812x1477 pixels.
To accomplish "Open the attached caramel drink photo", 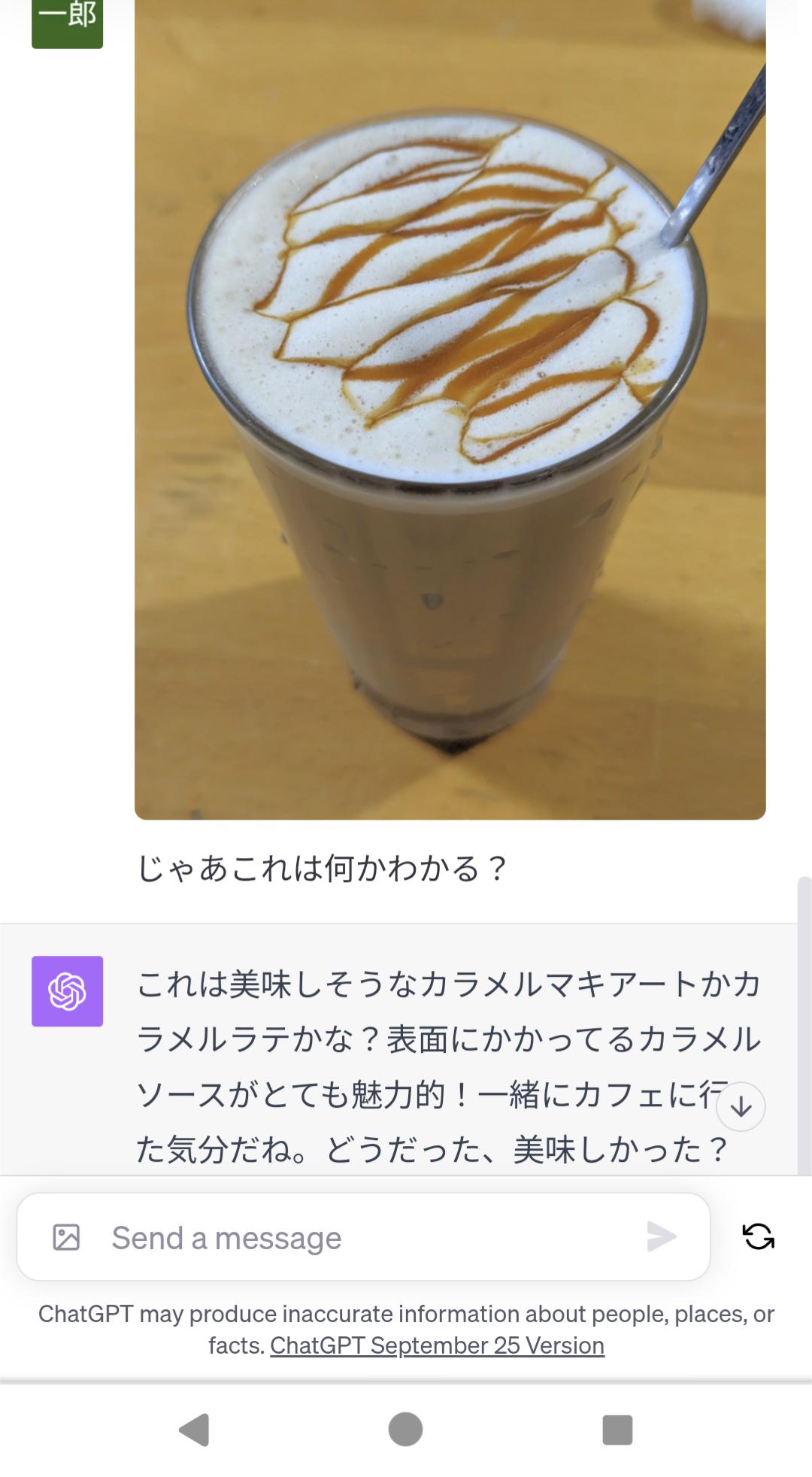I will pyautogui.click(x=450, y=410).
